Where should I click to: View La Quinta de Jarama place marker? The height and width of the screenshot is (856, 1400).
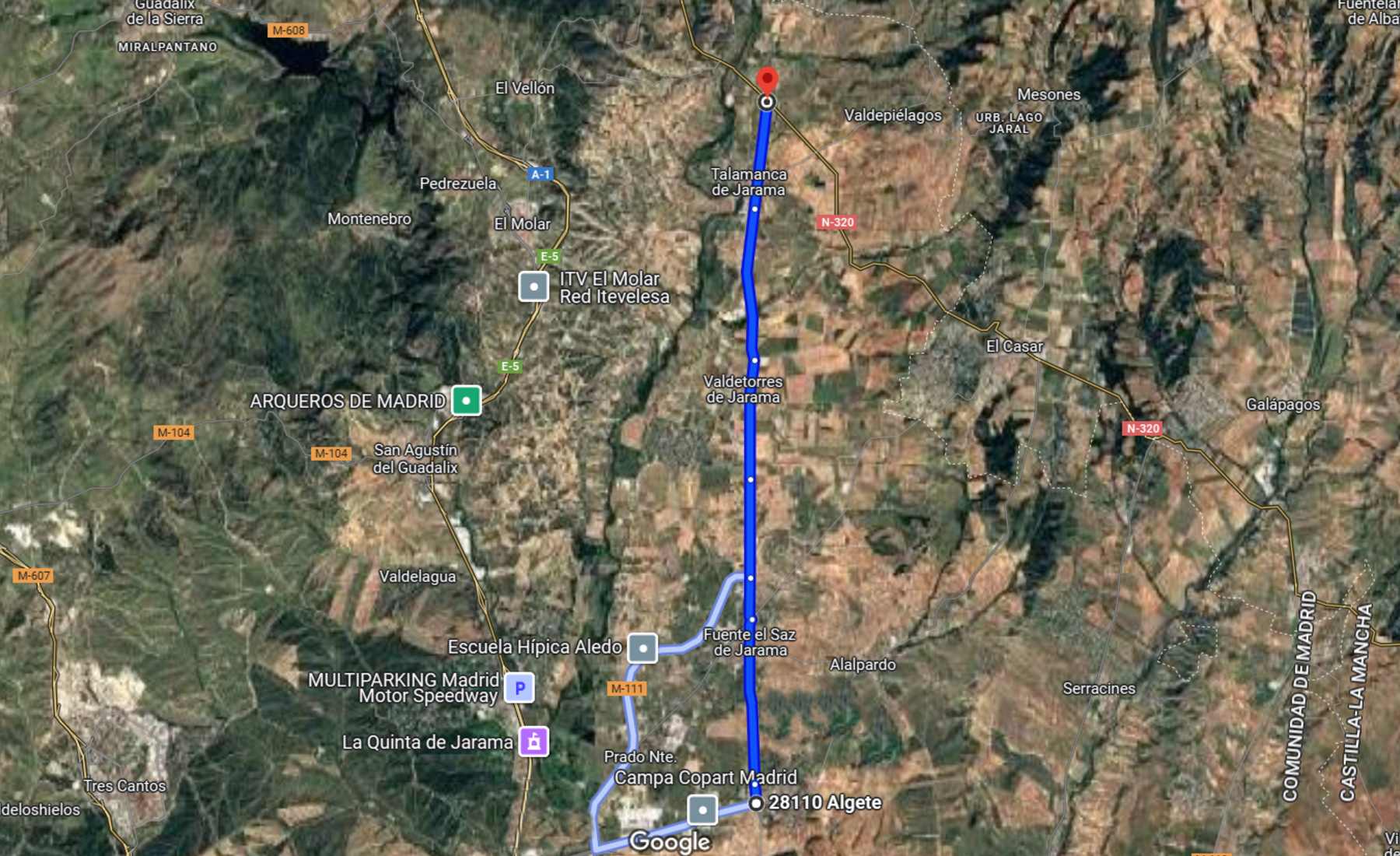click(534, 742)
